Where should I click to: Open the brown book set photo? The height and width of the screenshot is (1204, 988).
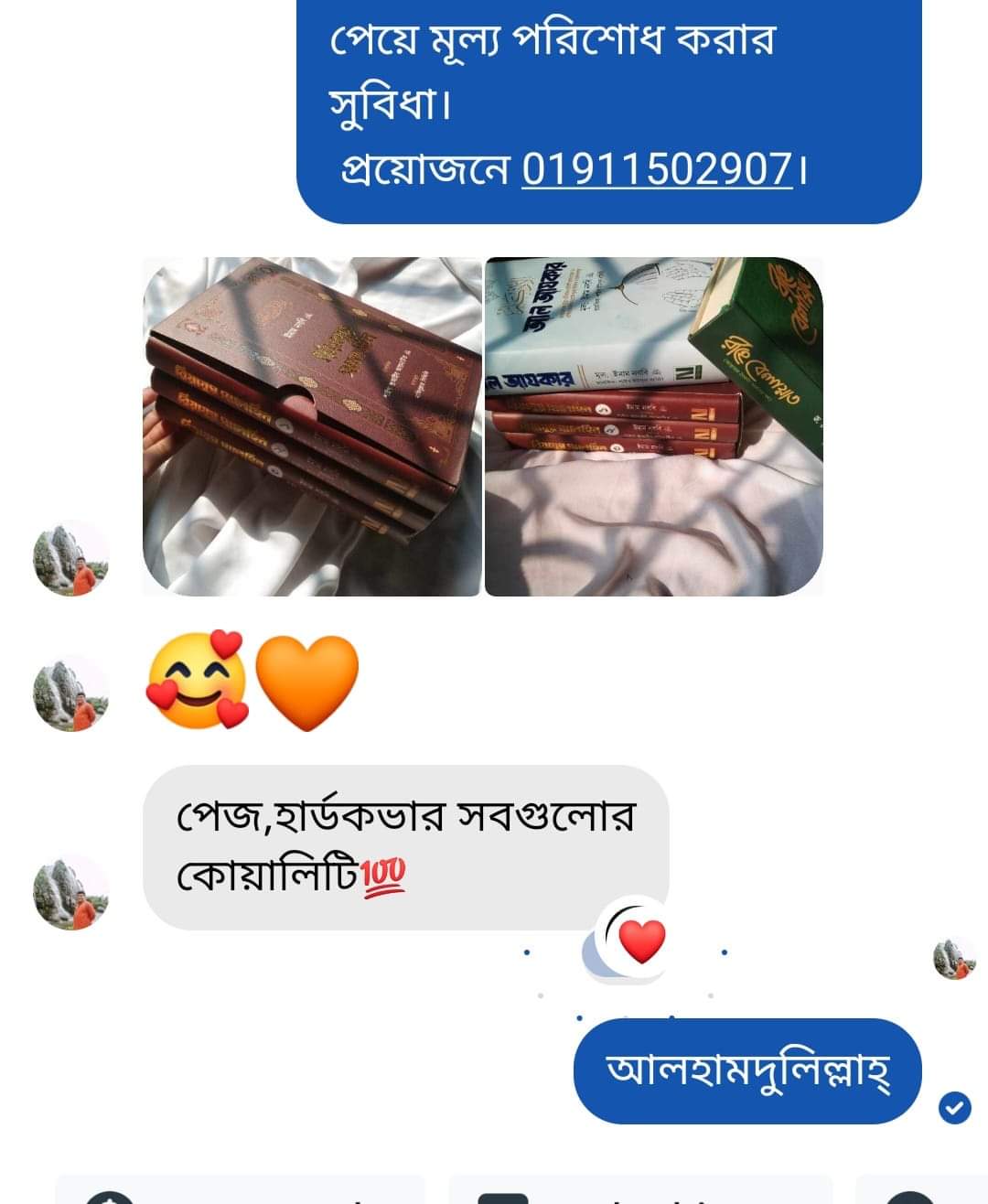(x=312, y=427)
